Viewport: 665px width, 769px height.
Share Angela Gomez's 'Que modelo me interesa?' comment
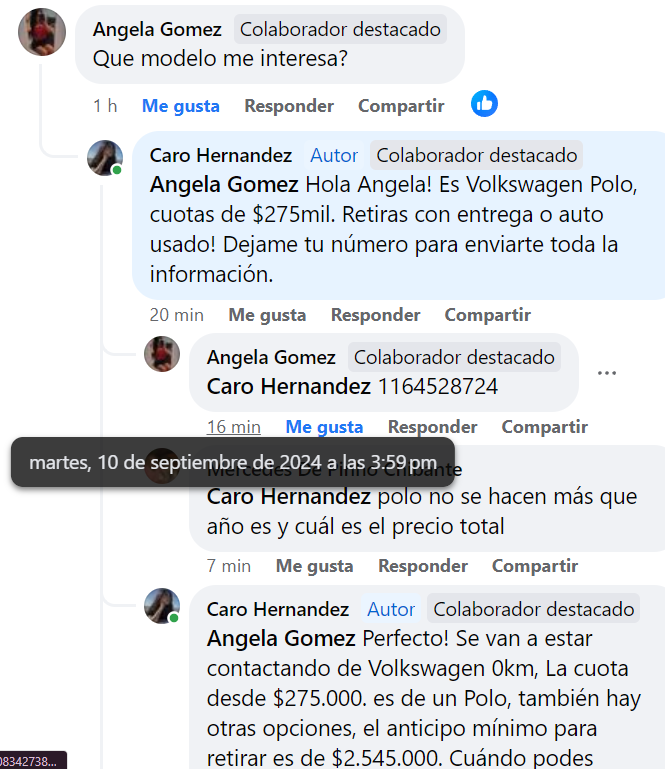click(401, 106)
